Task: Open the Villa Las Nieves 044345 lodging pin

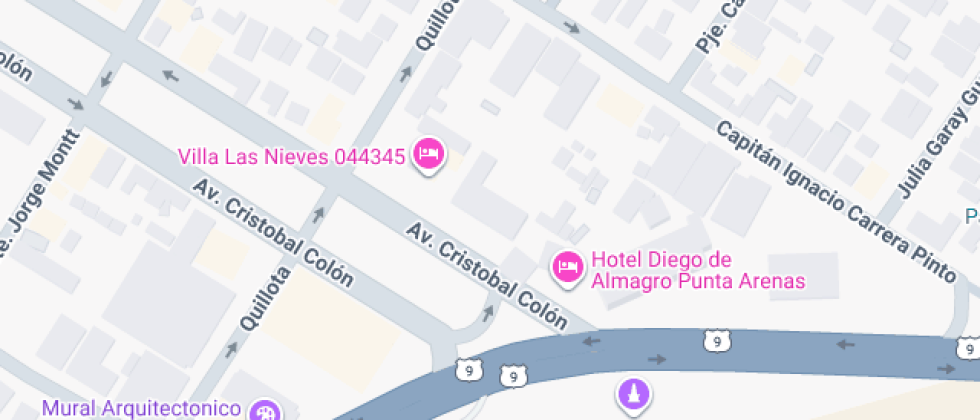Action: click(x=430, y=154)
